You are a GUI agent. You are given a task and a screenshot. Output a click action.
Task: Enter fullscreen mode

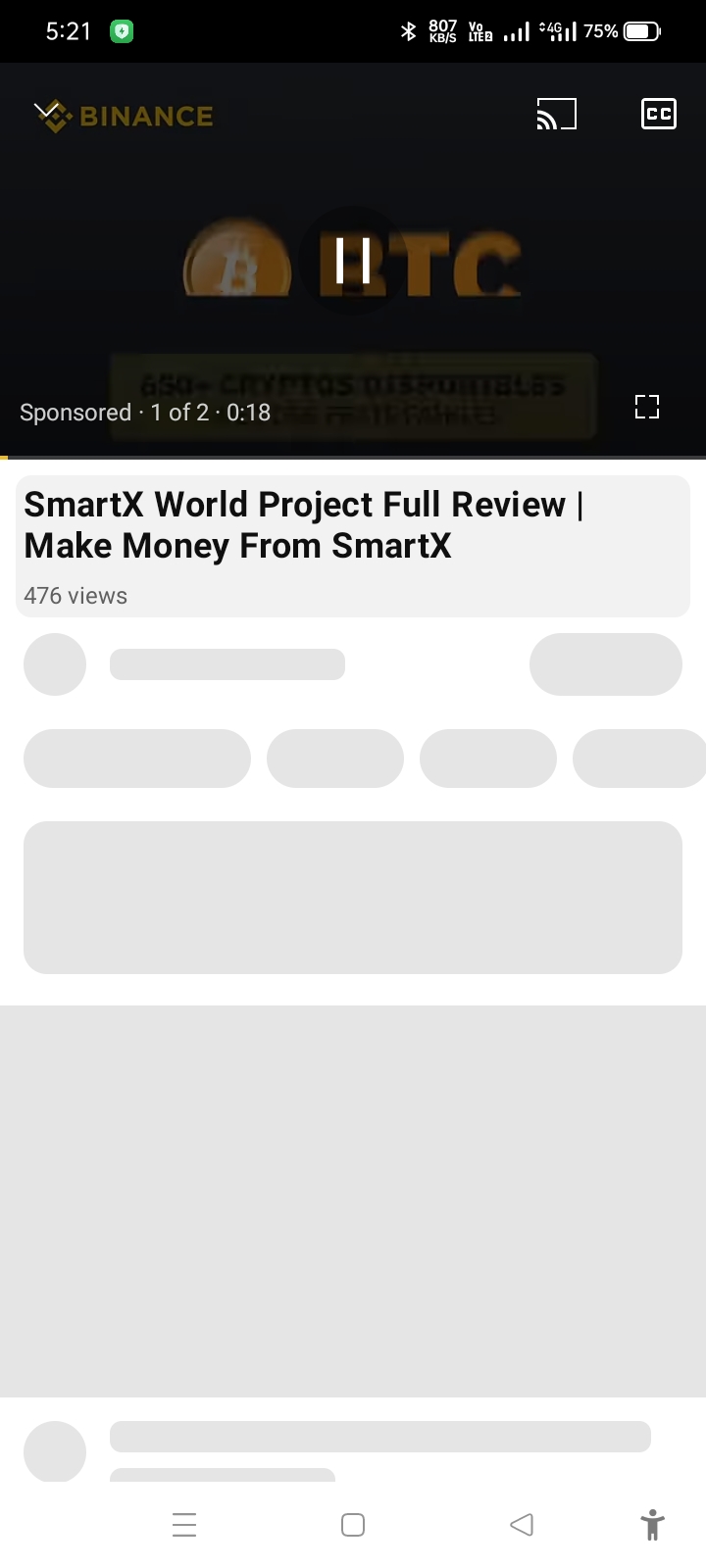[647, 407]
